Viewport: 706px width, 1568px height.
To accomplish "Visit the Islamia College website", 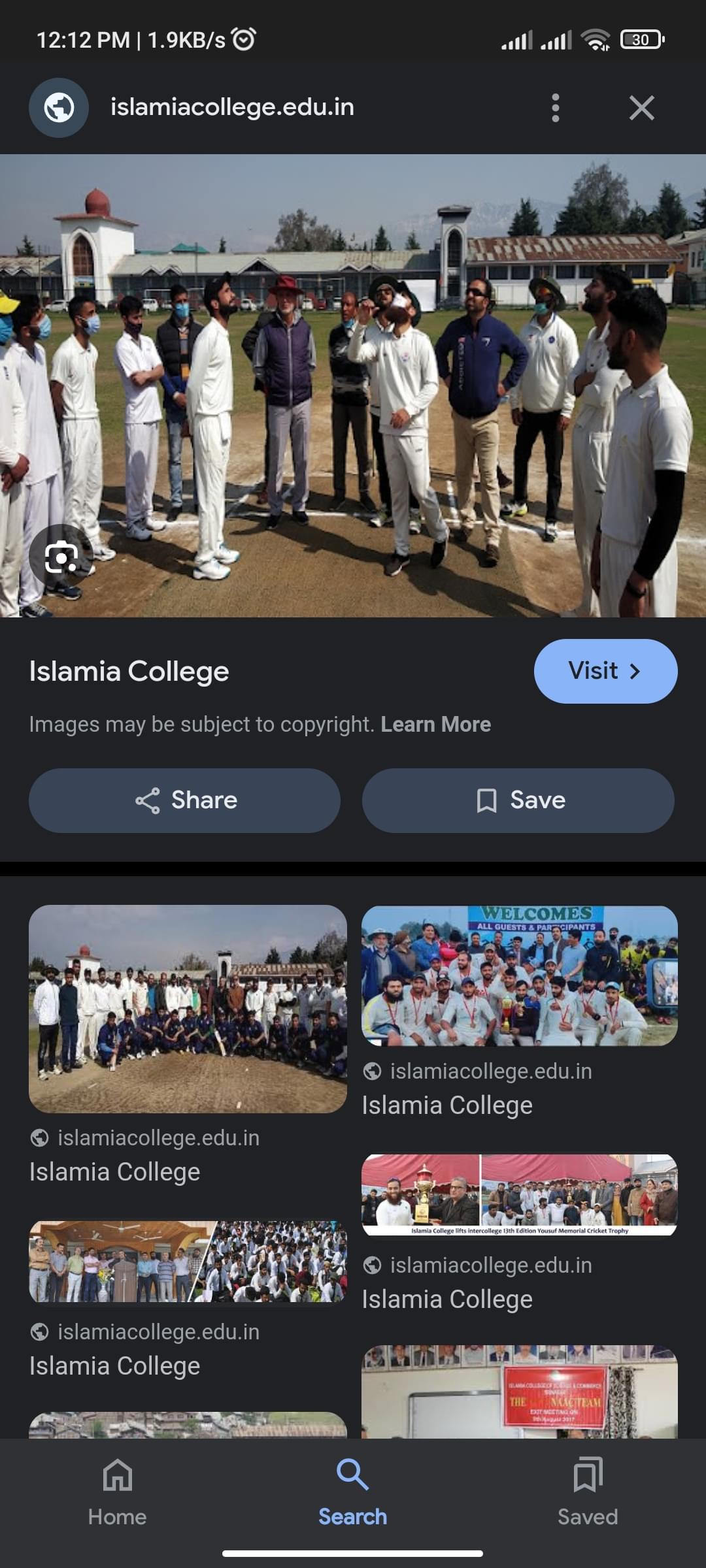I will click(x=605, y=671).
